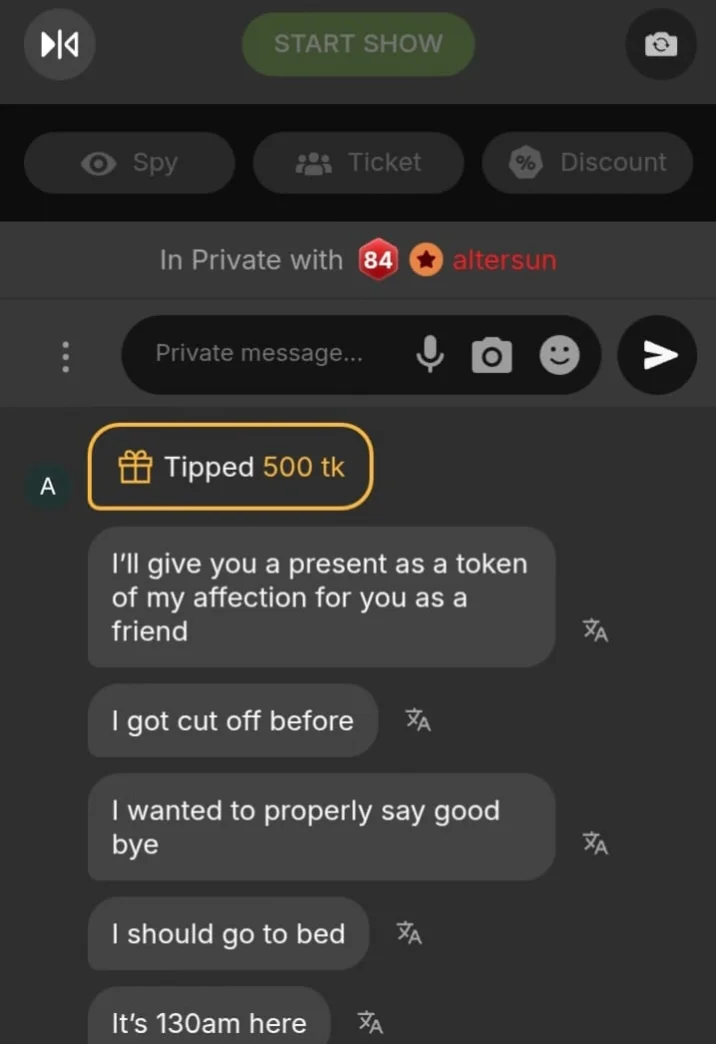Open the three-dot chat options menu

tap(66, 356)
